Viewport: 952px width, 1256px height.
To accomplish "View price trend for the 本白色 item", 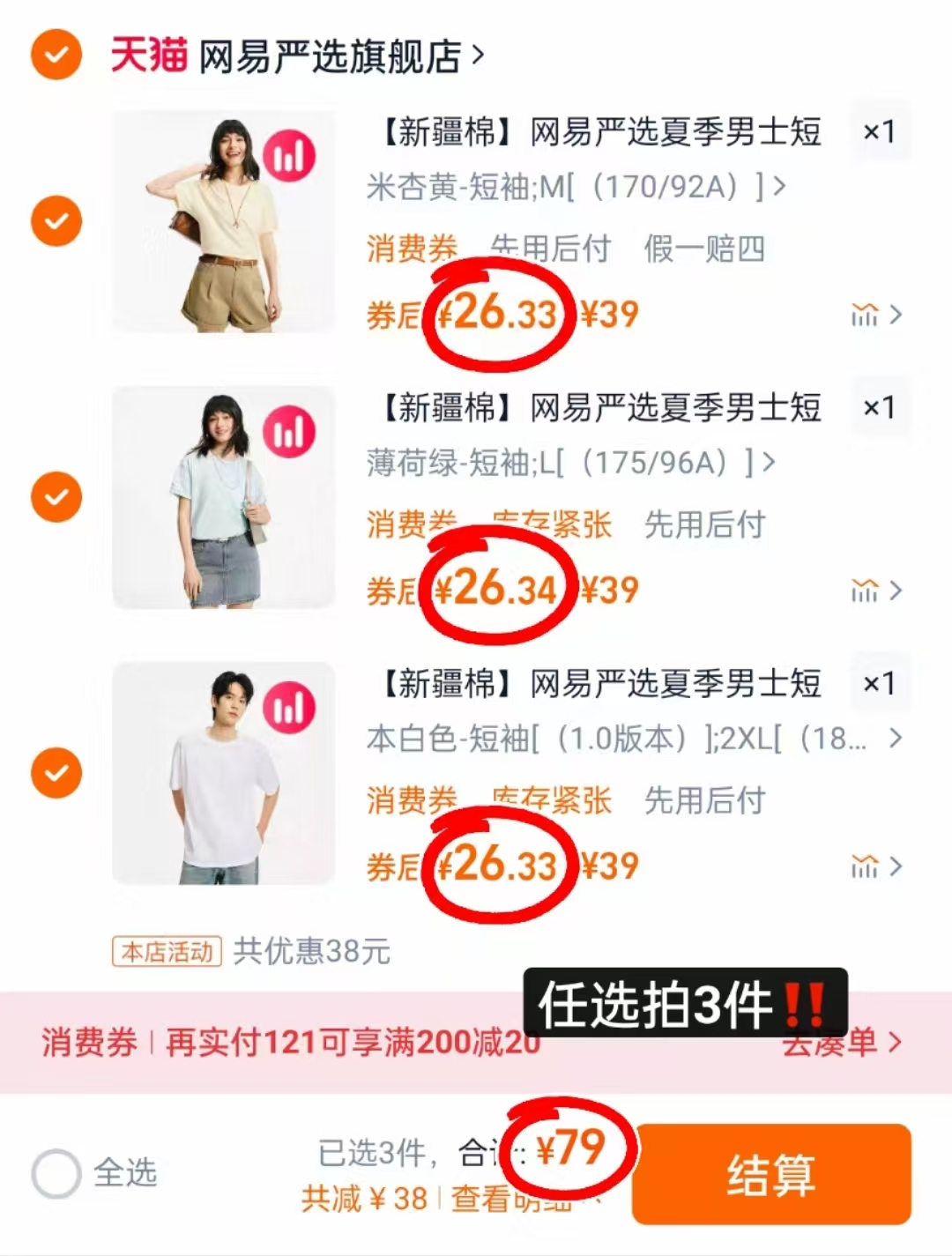I will point(876,866).
